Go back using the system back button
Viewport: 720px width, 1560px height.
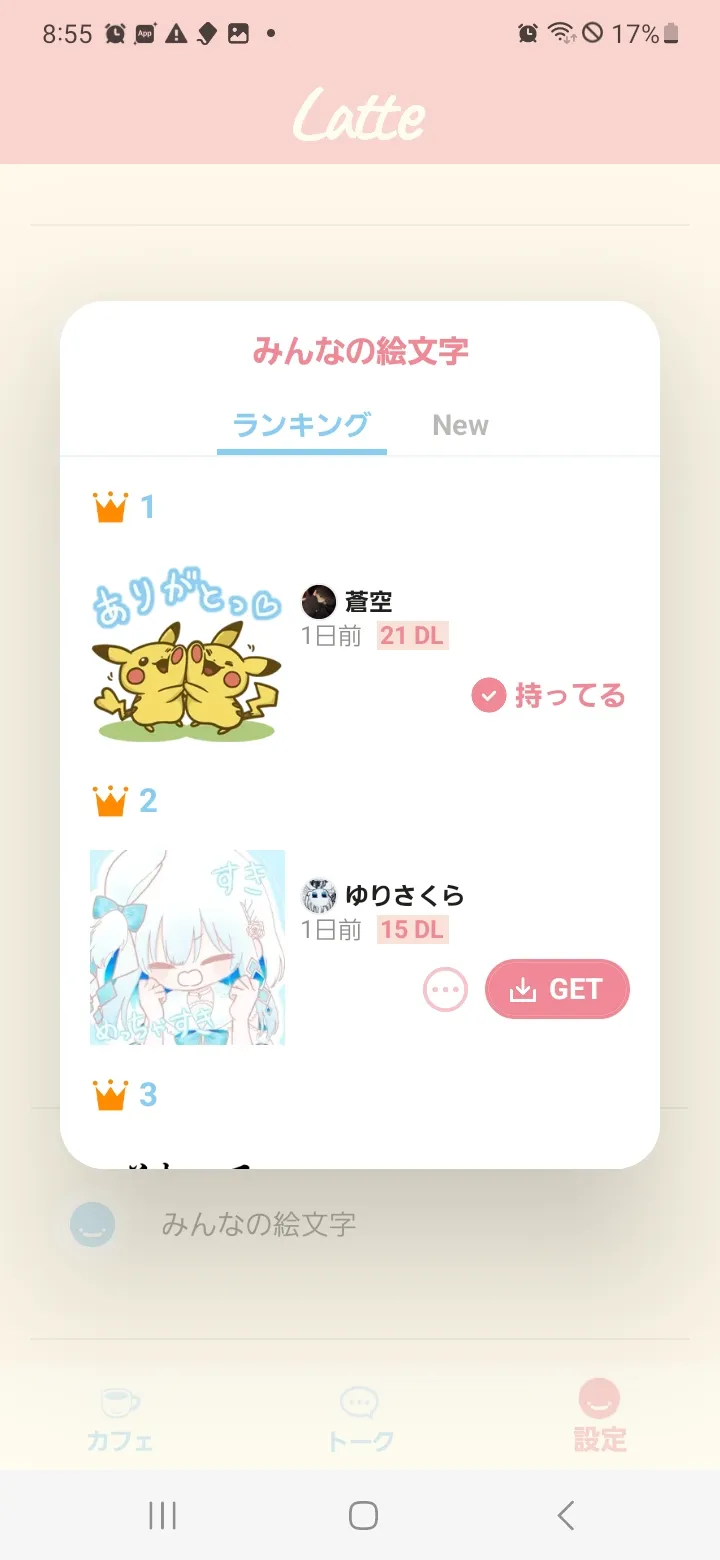[x=565, y=1515]
